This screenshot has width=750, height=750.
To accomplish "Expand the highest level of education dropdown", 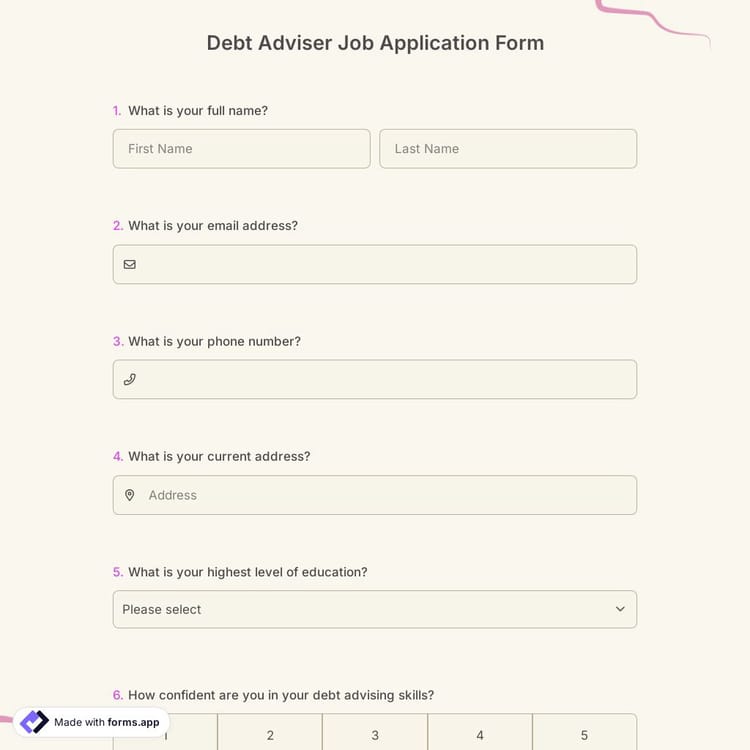I will coord(374,609).
